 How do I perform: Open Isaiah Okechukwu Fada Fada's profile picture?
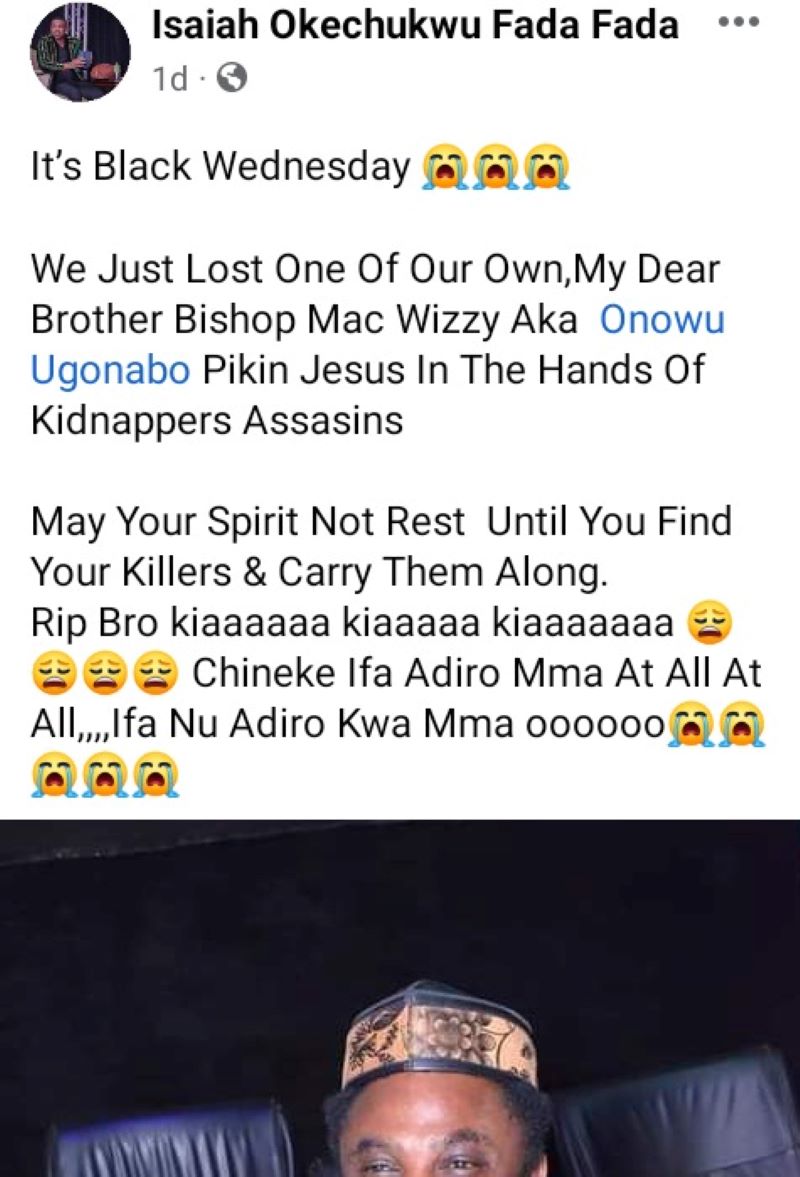pos(79,51)
